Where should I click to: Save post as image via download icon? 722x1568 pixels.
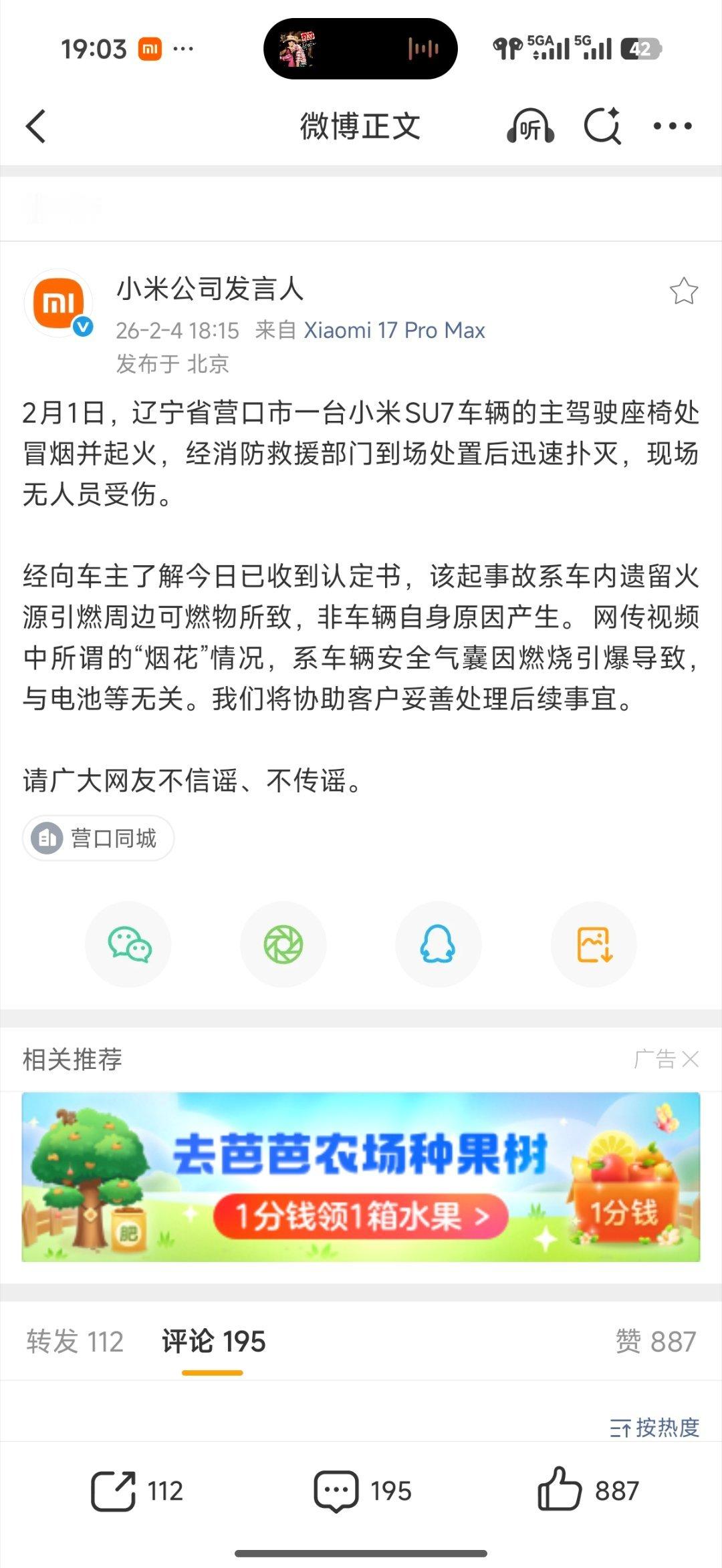click(594, 944)
